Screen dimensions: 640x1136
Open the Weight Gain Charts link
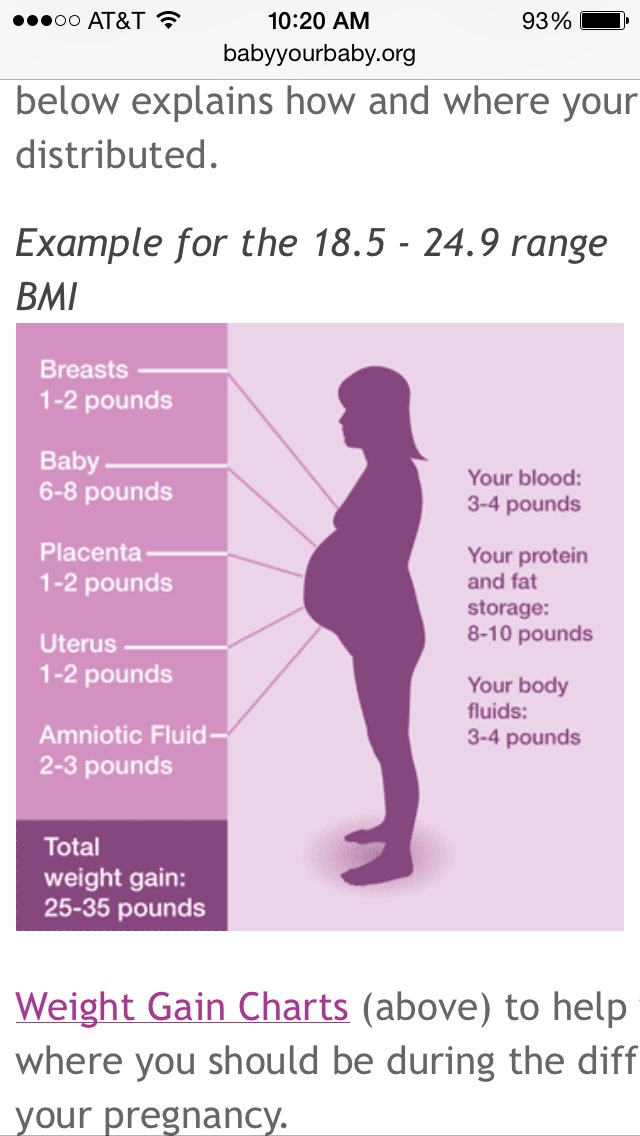click(x=183, y=1007)
